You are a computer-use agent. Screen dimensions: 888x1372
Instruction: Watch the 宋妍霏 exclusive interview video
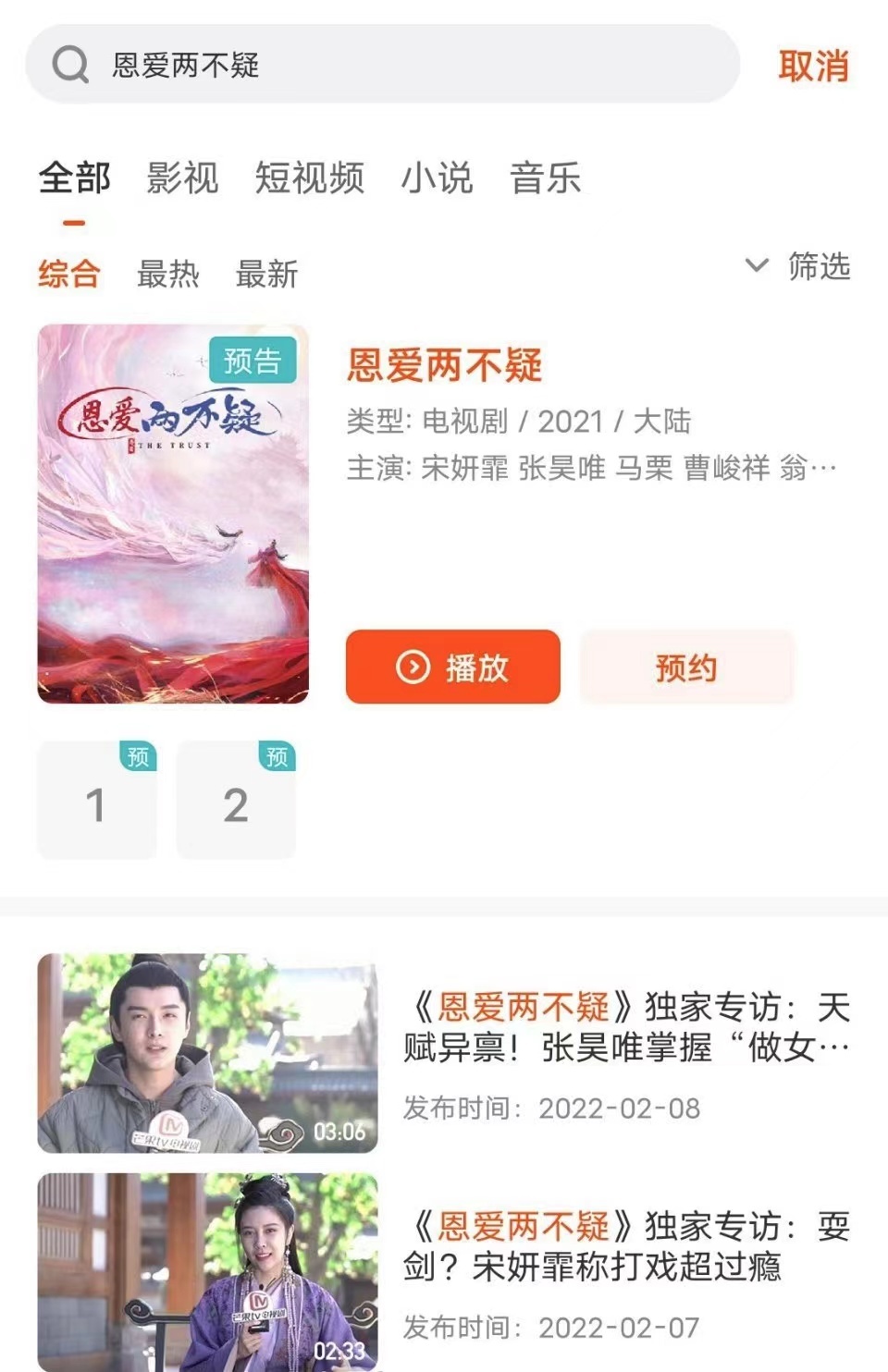(x=207, y=1272)
